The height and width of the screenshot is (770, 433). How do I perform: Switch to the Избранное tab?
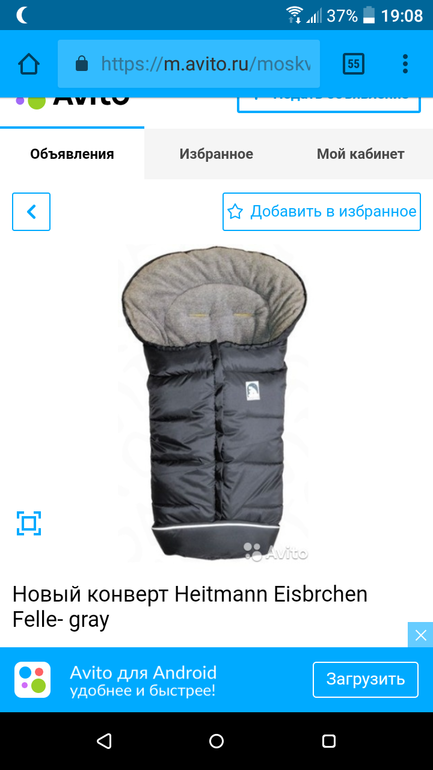216,154
